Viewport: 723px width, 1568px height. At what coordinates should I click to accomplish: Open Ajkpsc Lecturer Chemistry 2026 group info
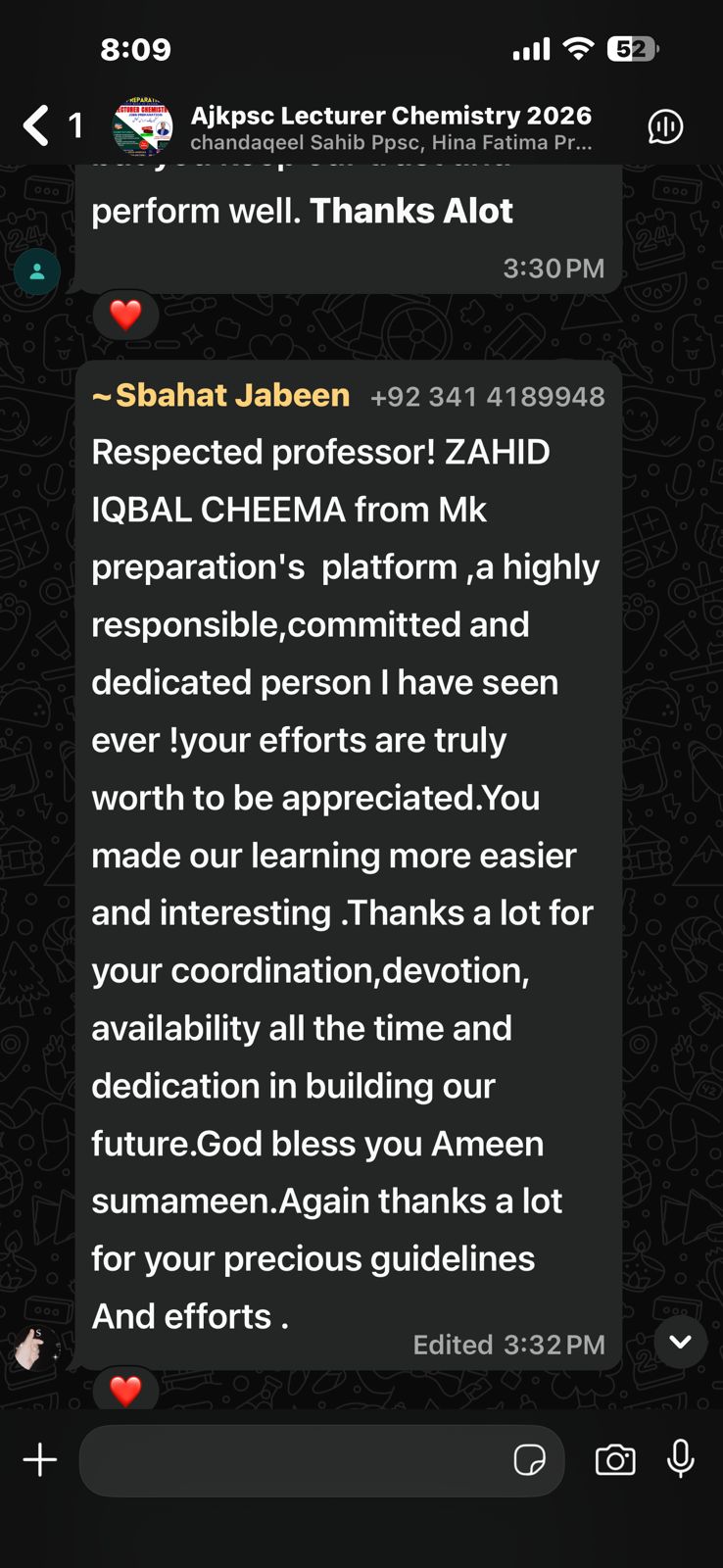coord(390,127)
